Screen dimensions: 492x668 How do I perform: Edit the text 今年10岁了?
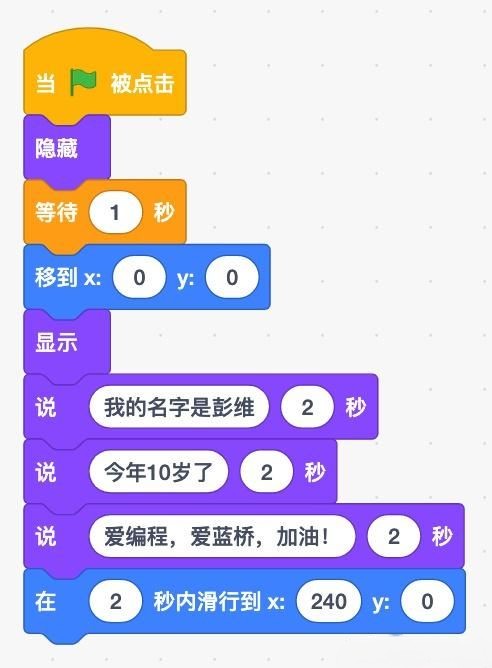pos(158,472)
